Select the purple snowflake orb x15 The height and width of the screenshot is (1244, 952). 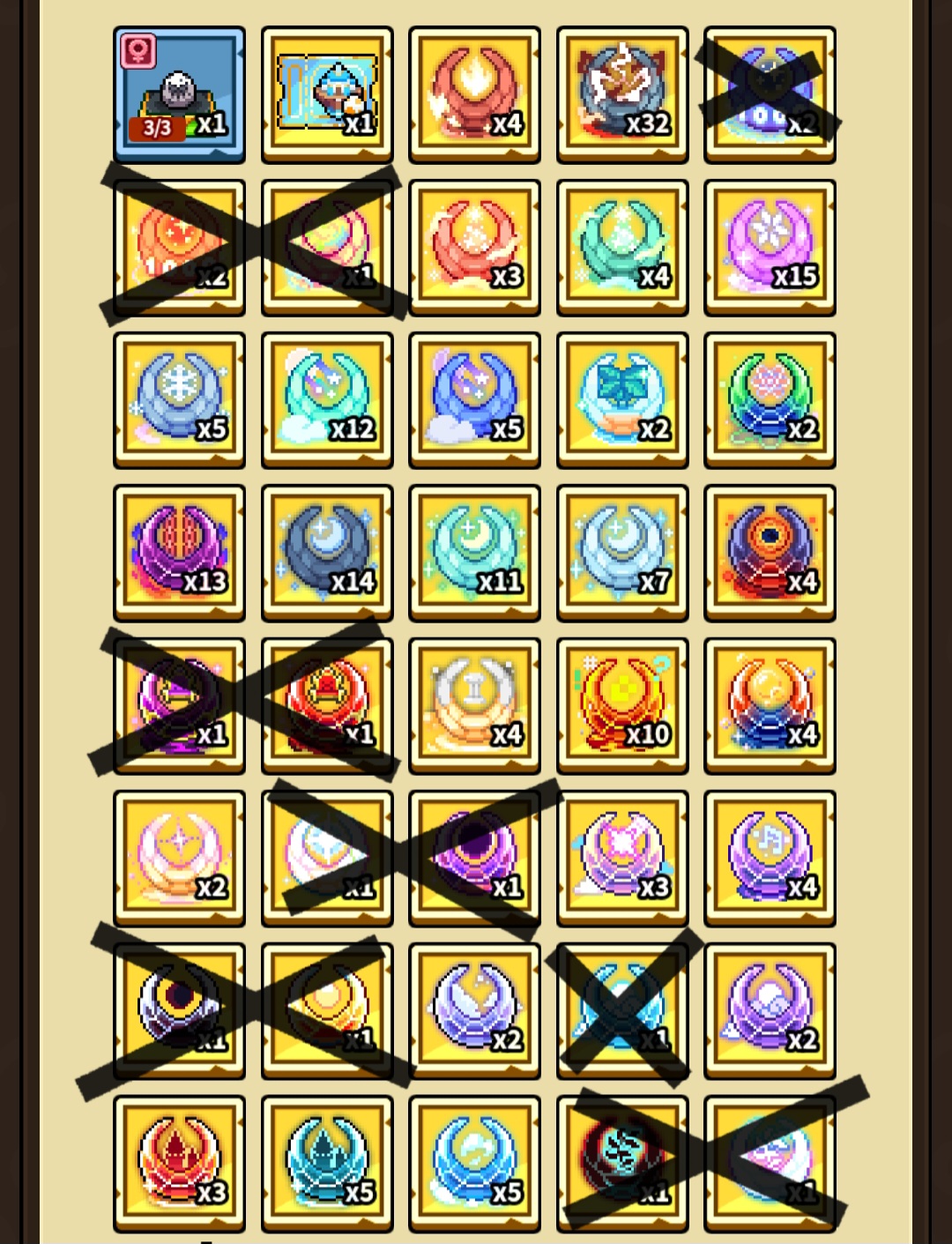tap(770, 248)
